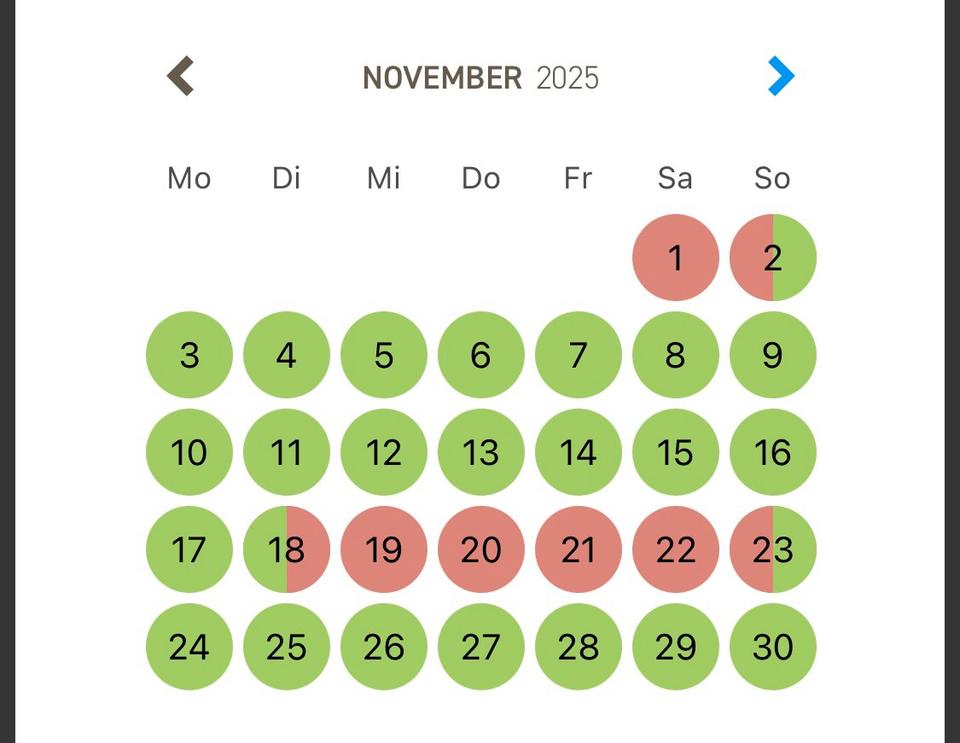Select November 24 as the date
Screen dimensions: 960x743
(189, 646)
